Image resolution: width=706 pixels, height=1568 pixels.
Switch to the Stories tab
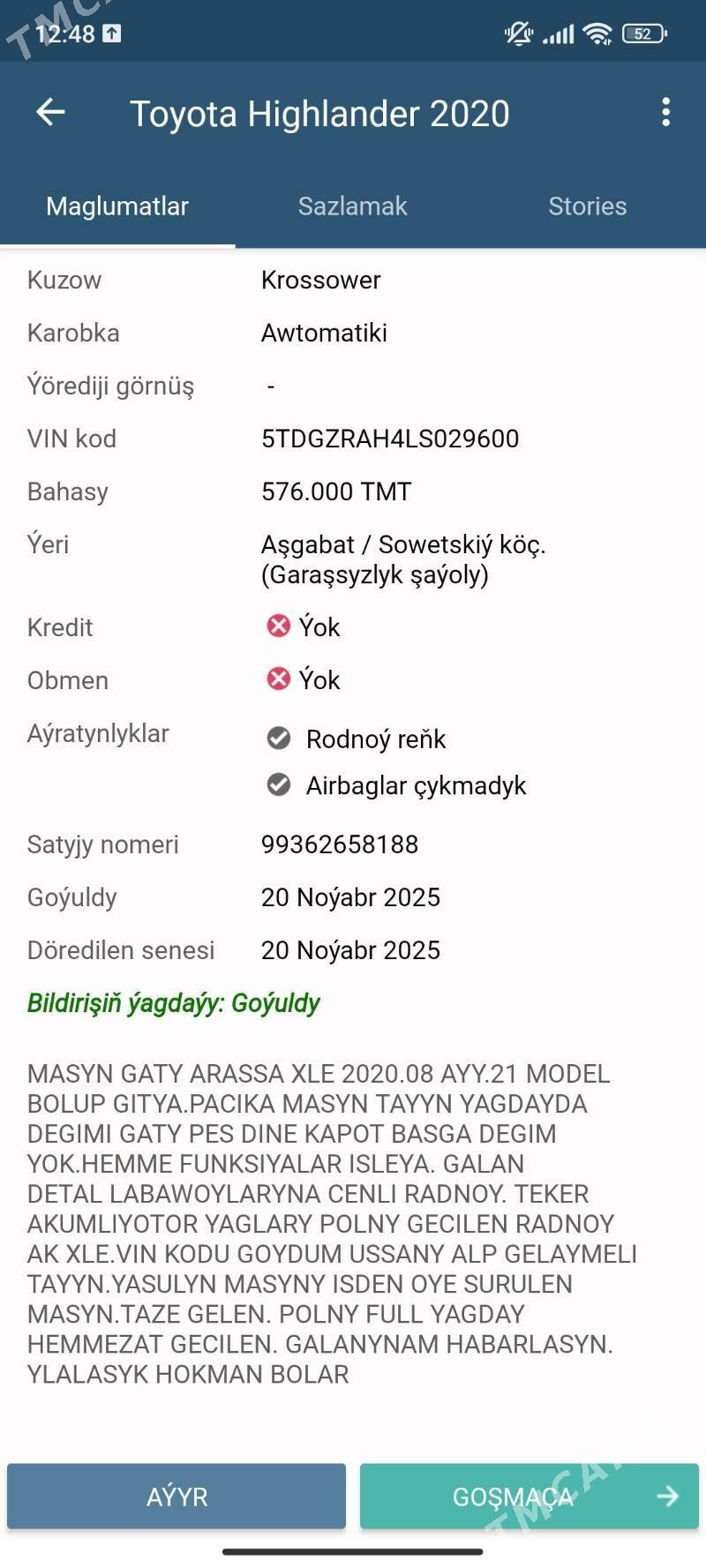click(x=588, y=206)
